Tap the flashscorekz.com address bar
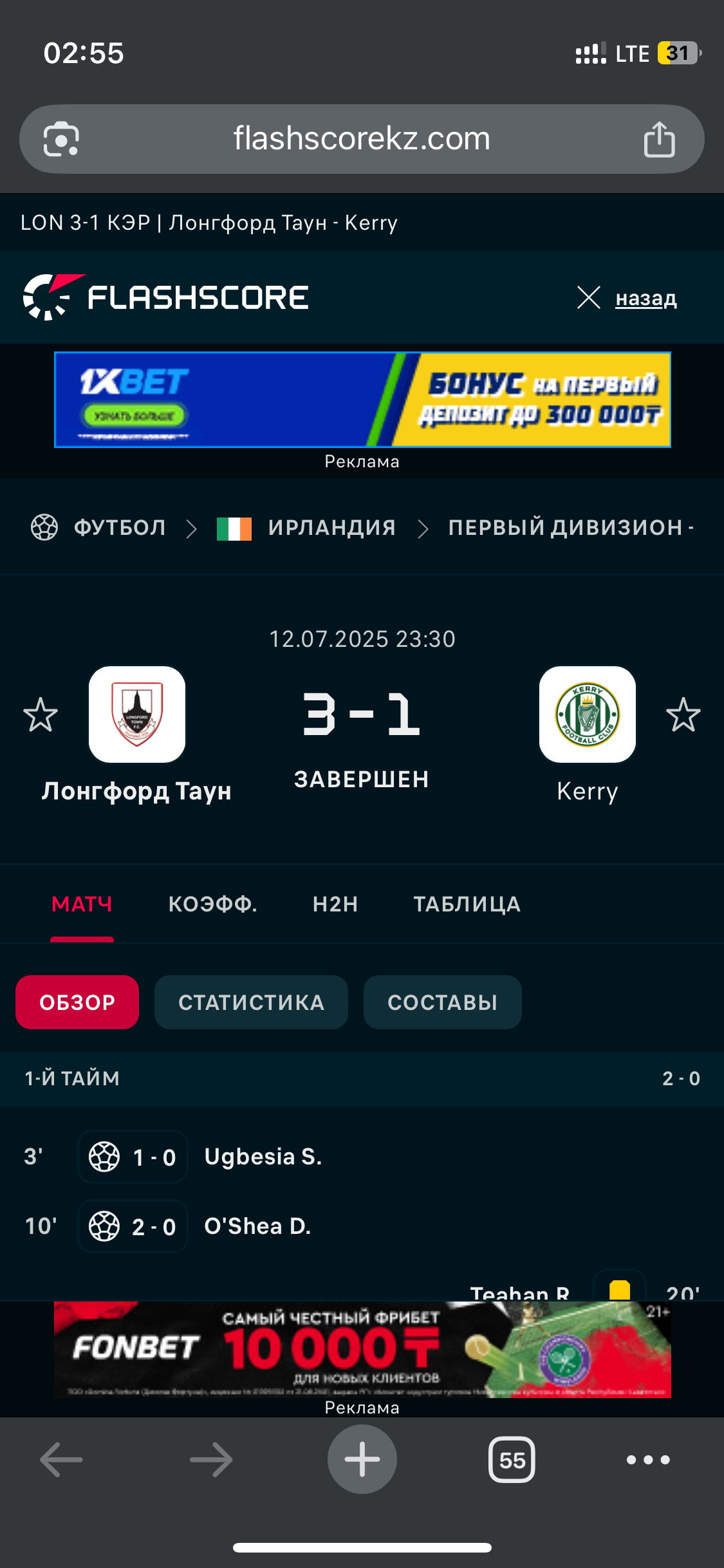This screenshot has width=724, height=1568. pyautogui.click(x=361, y=139)
